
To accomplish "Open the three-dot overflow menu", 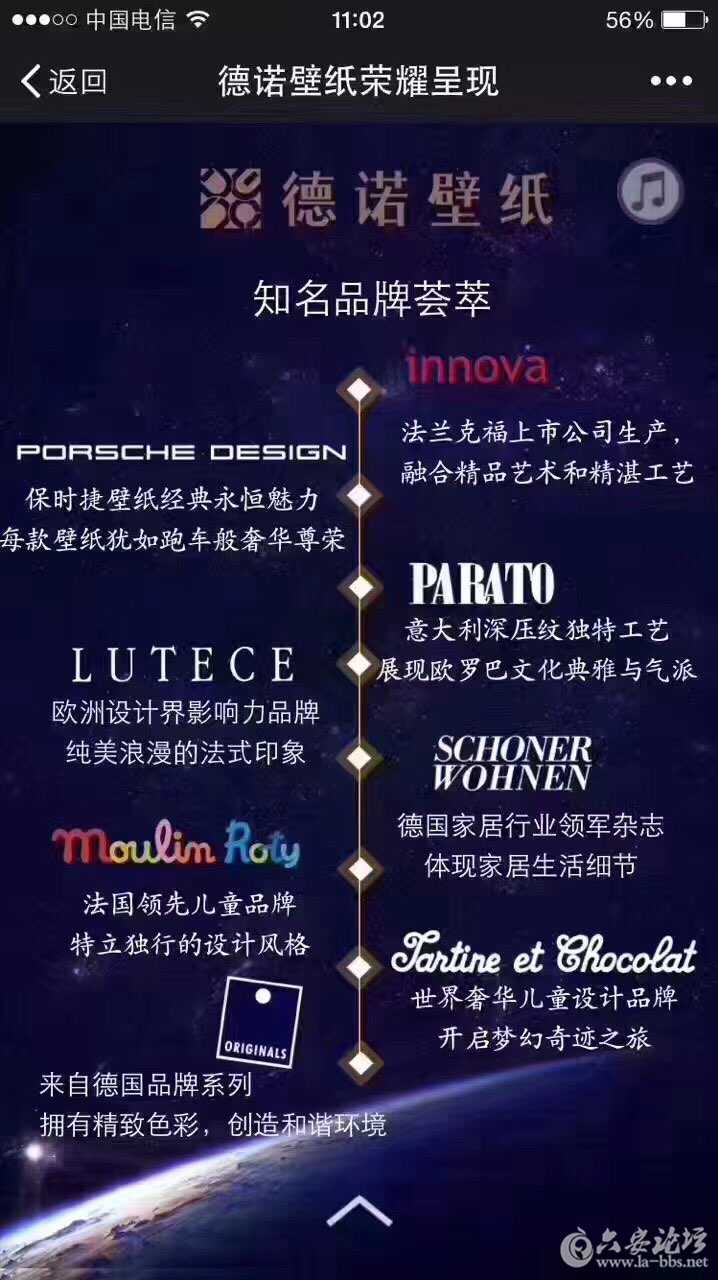I will tap(670, 81).
